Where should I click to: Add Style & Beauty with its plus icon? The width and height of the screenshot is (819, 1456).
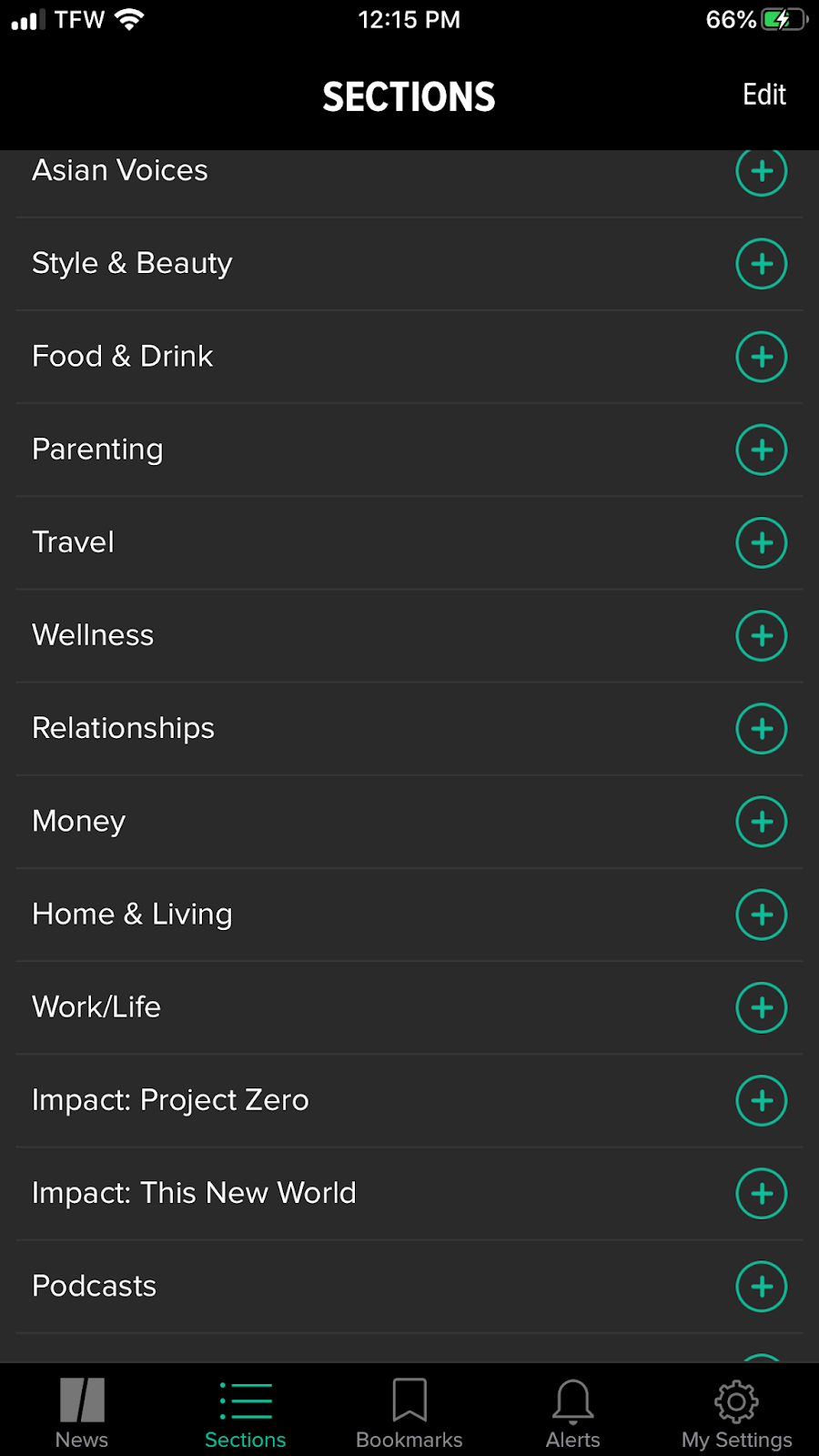tap(762, 264)
